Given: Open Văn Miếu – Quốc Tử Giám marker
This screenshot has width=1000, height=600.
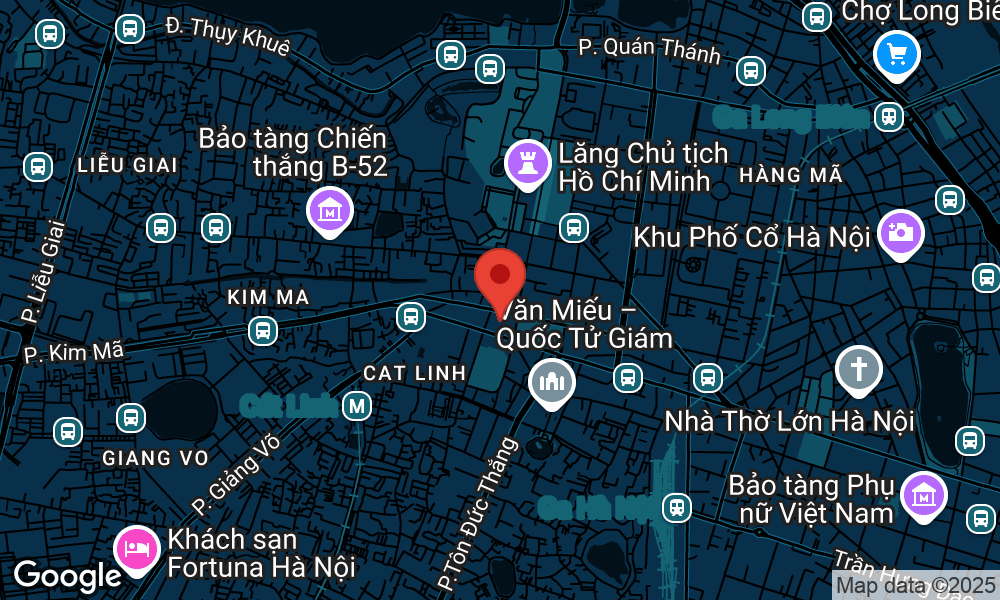Looking at the screenshot, I should tap(549, 381).
